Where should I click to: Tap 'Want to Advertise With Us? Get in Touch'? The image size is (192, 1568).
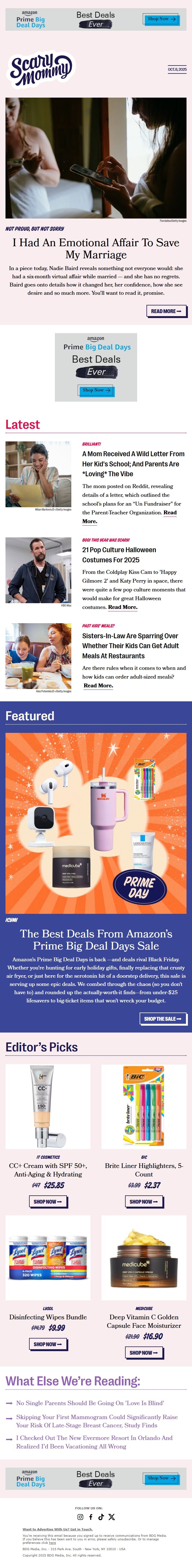tap(57, 1529)
